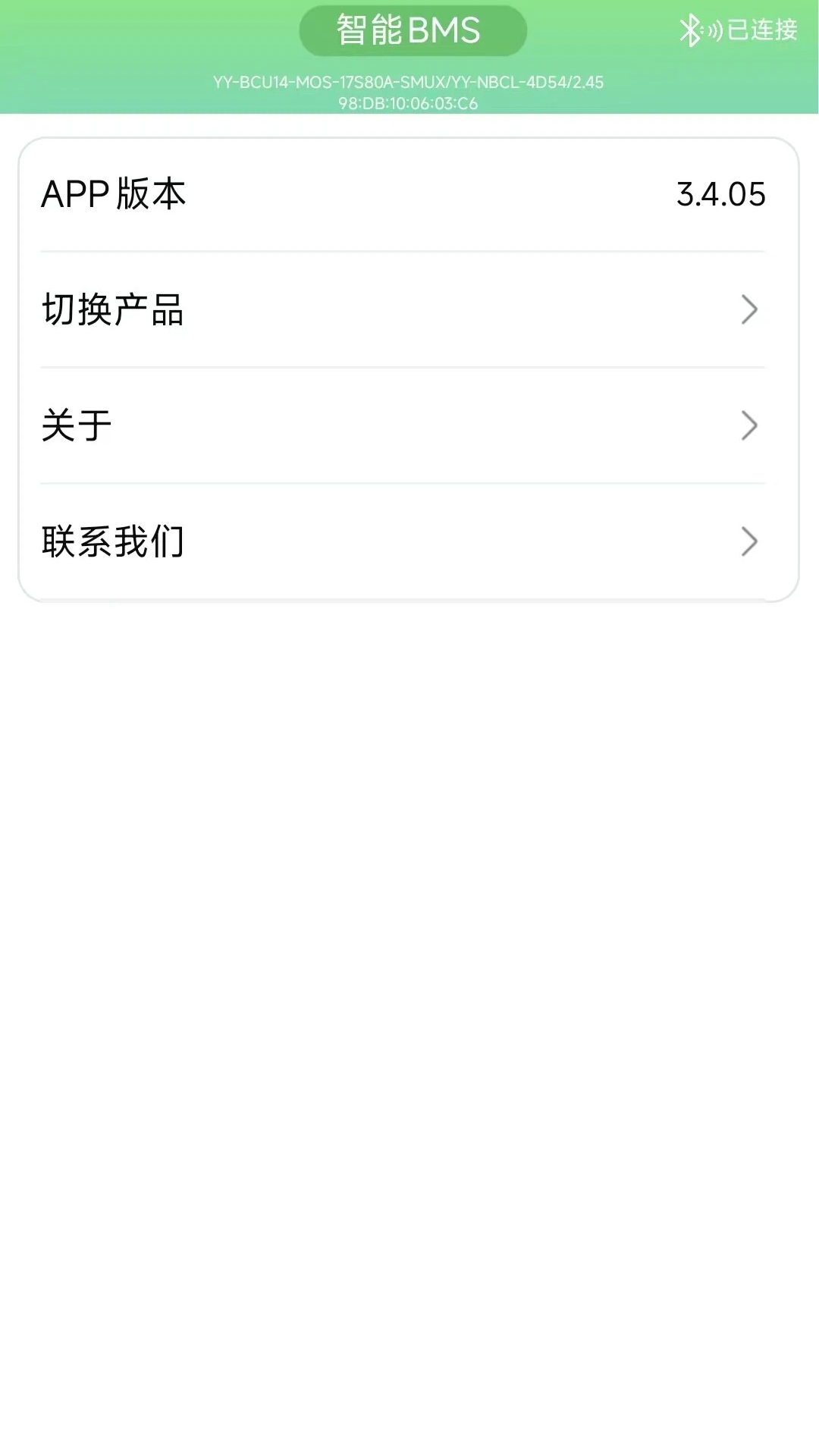Open the 切换产品 row chevron
This screenshot has height=1456, width=819.
point(749,309)
